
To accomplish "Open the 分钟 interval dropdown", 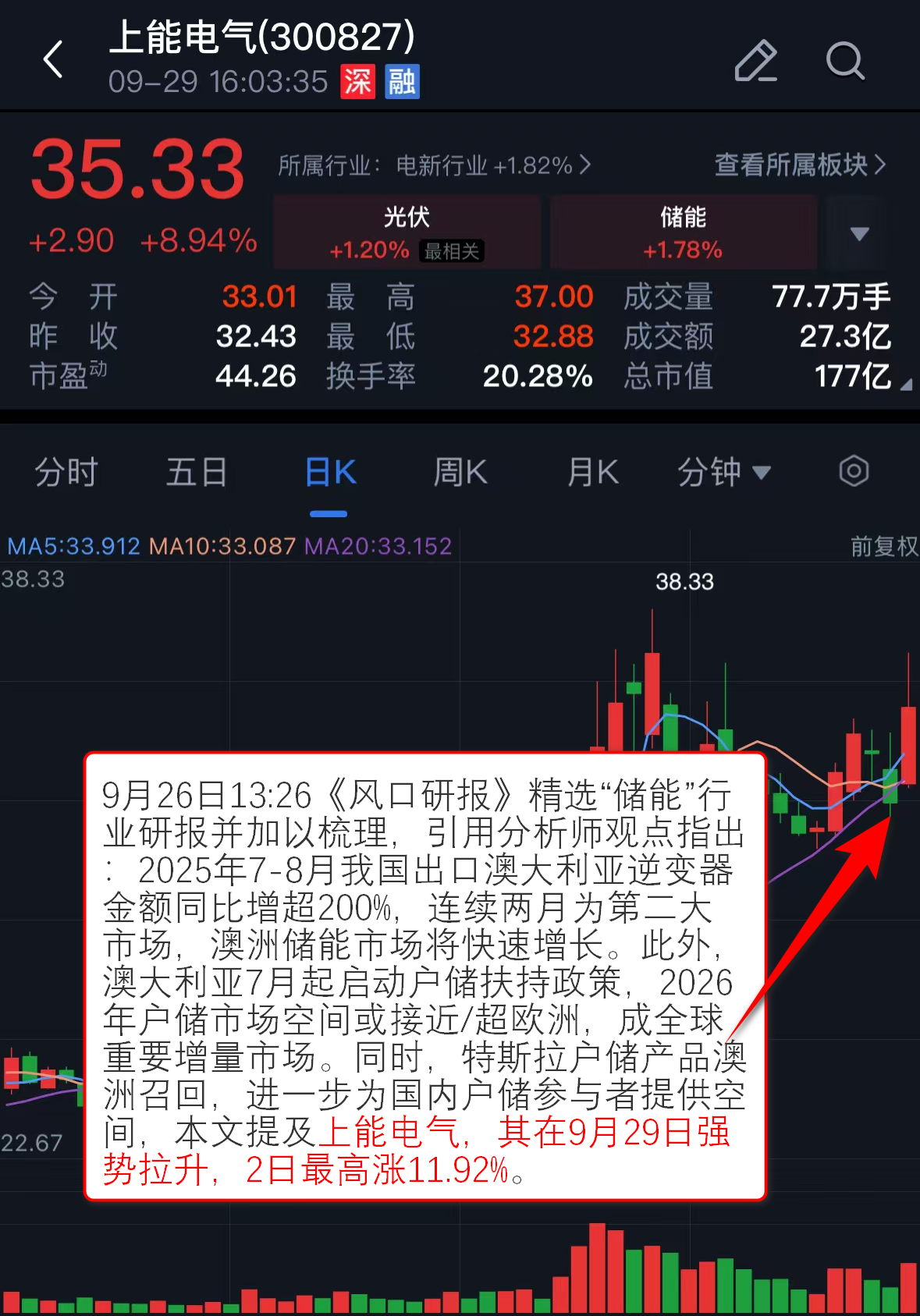I will [x=723, y=473].
